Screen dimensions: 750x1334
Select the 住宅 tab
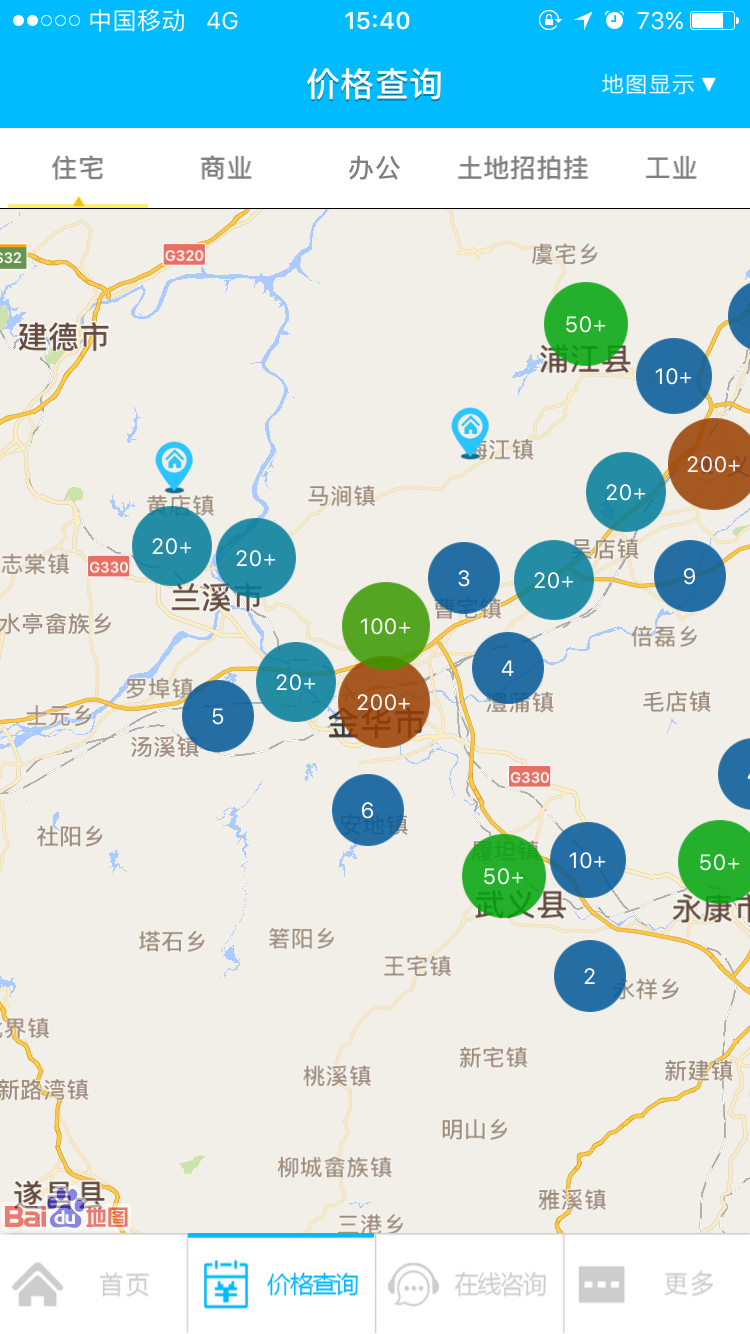pos(78,168)
